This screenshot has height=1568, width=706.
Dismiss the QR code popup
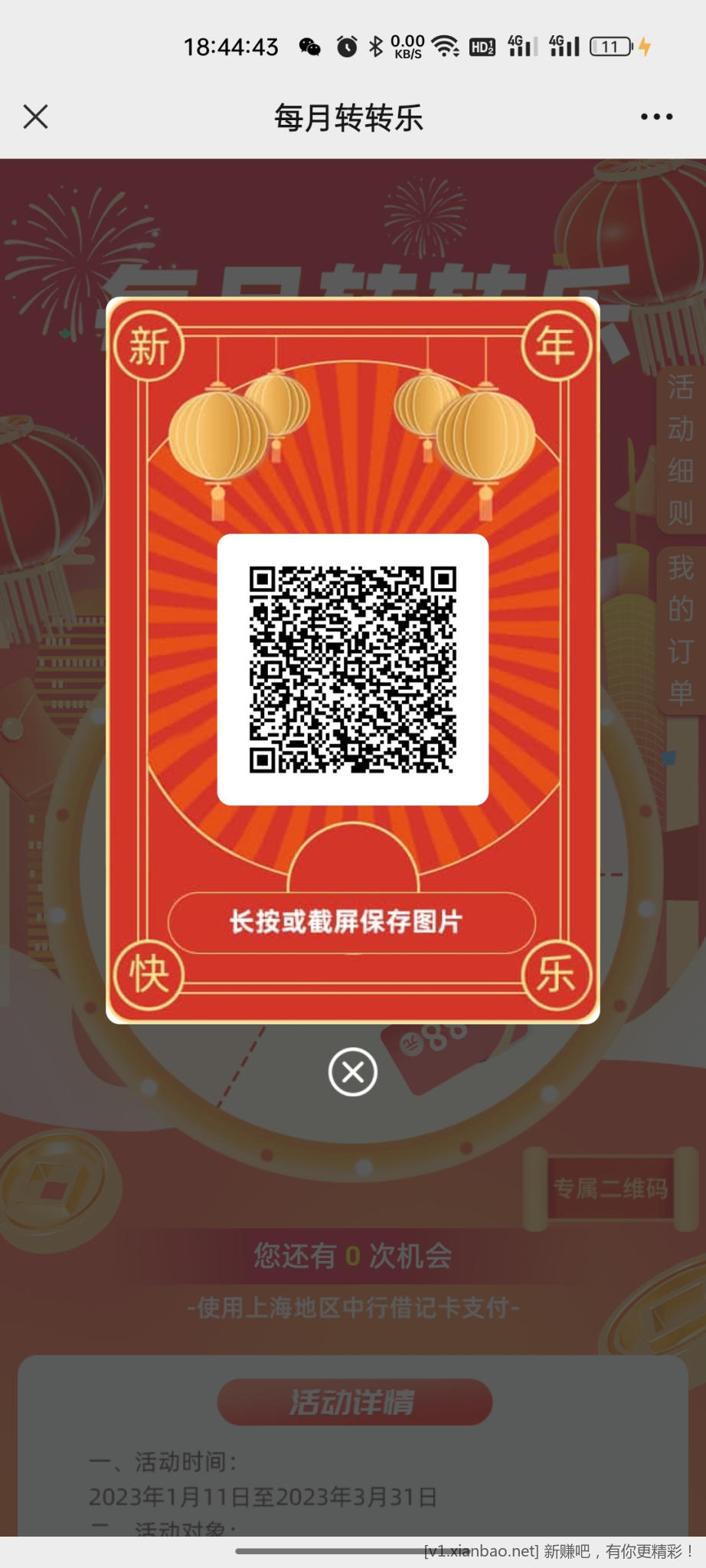pyautogui.click(x=352, y=1072)
